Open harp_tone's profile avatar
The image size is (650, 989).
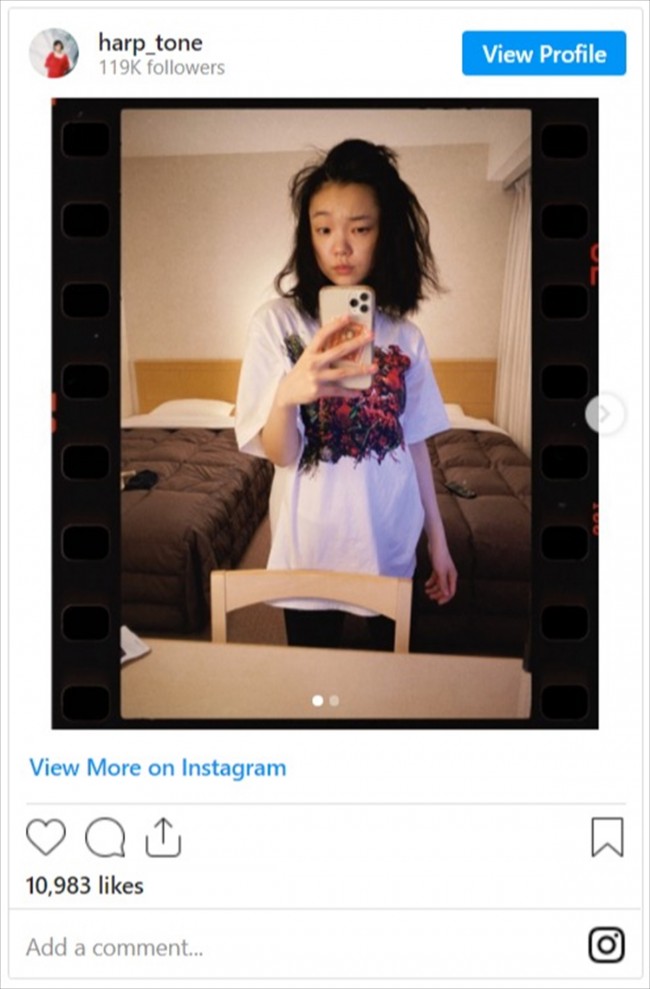click(53, 53)
